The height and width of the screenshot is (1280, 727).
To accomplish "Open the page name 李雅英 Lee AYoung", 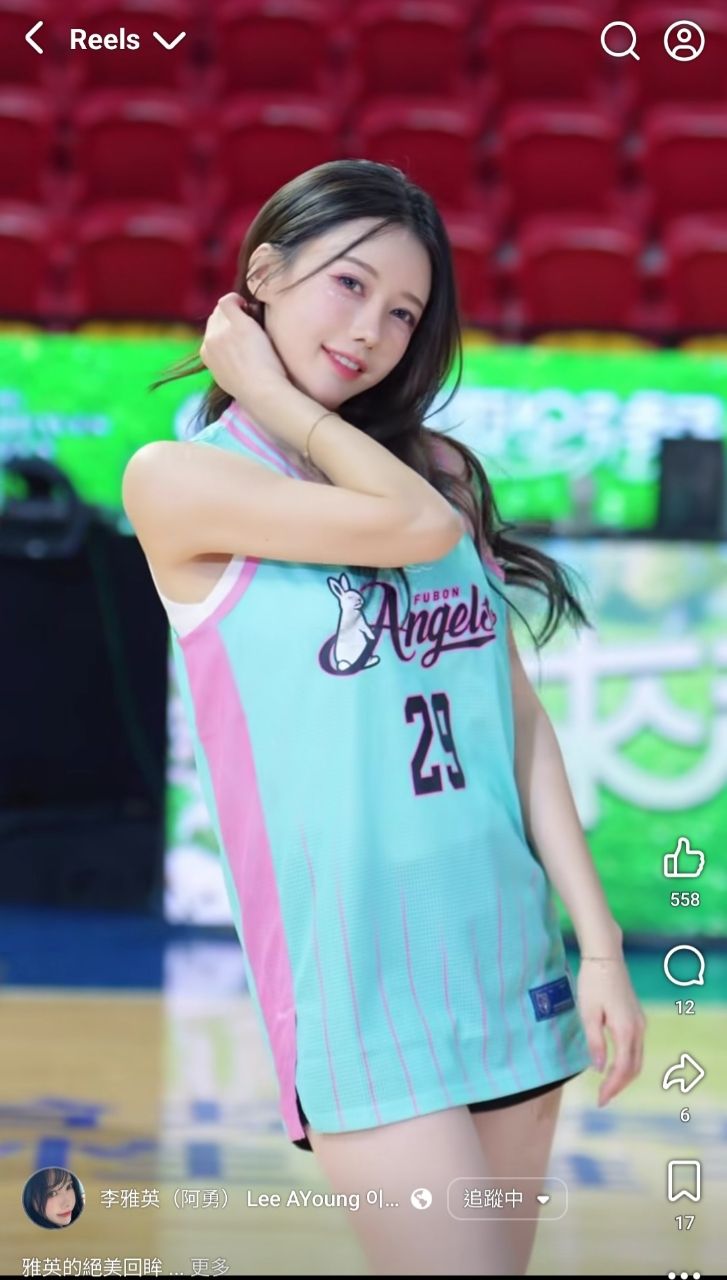I will pyautogui.click(x=250, y=1199).
